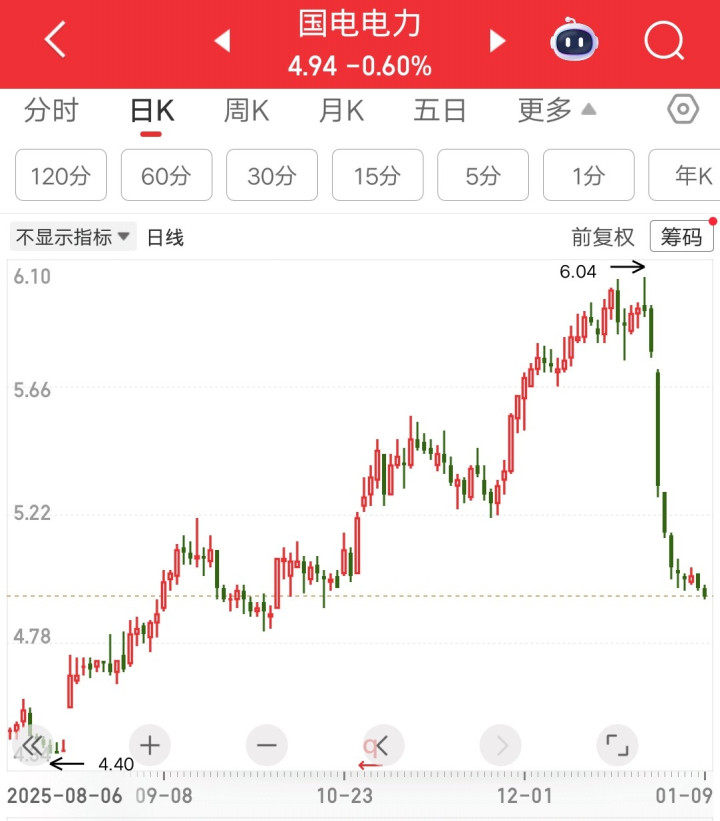
Task: Choose the 120分 interval chip
Action: pyautogui.click(x=61, y=176)
